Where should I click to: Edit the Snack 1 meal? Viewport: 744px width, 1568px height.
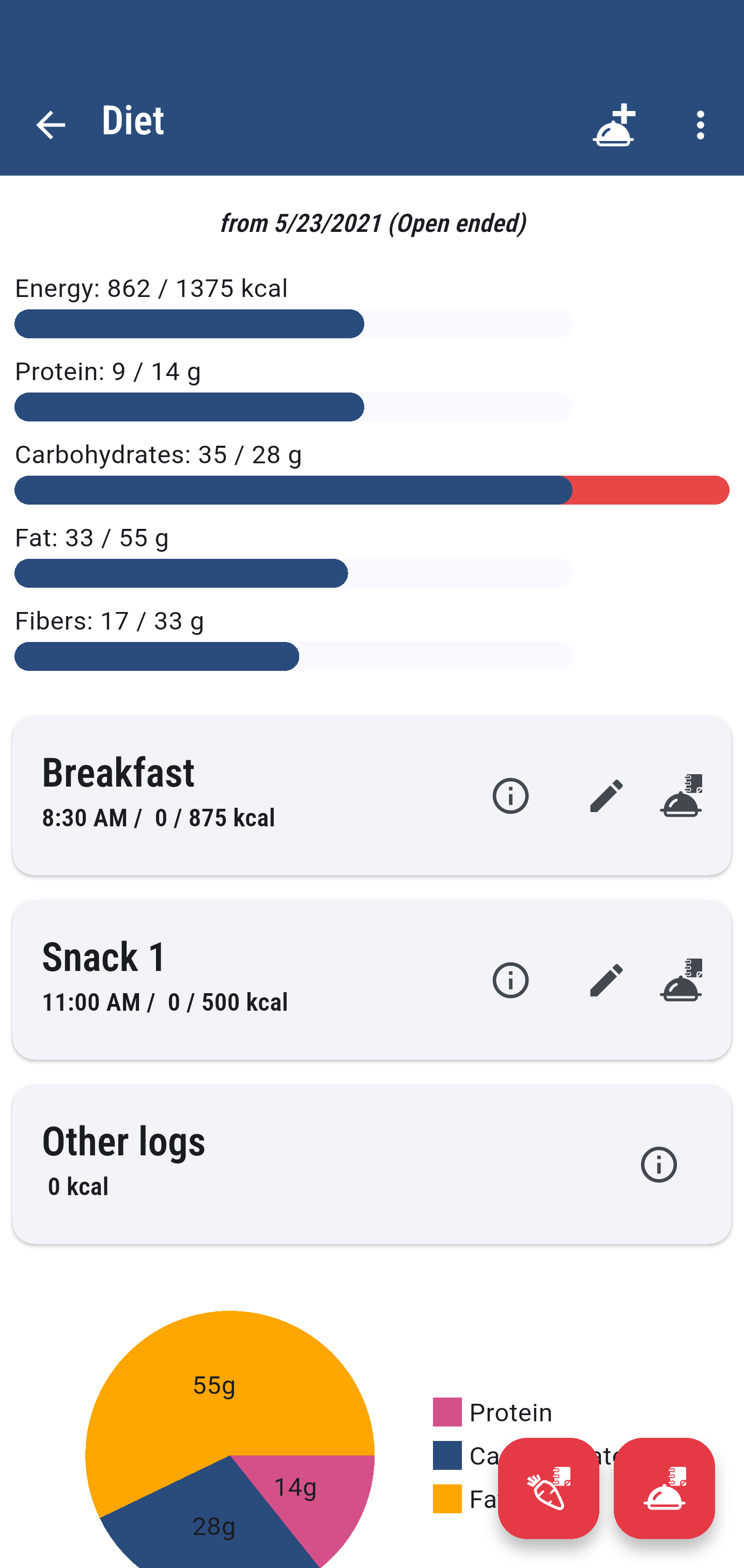pyautogui.click(x=607, y=980)
